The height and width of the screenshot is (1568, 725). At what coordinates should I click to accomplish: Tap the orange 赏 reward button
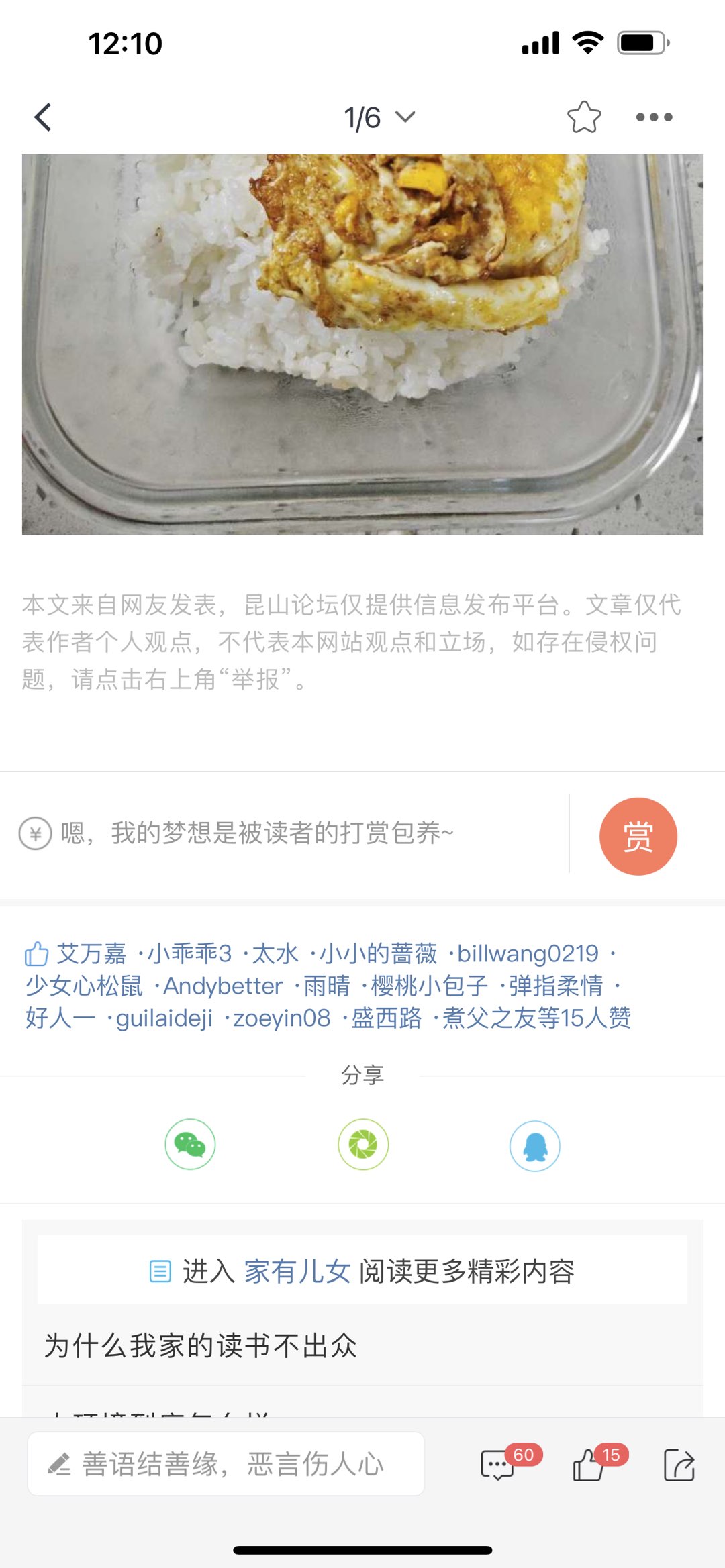coord(638,836)
